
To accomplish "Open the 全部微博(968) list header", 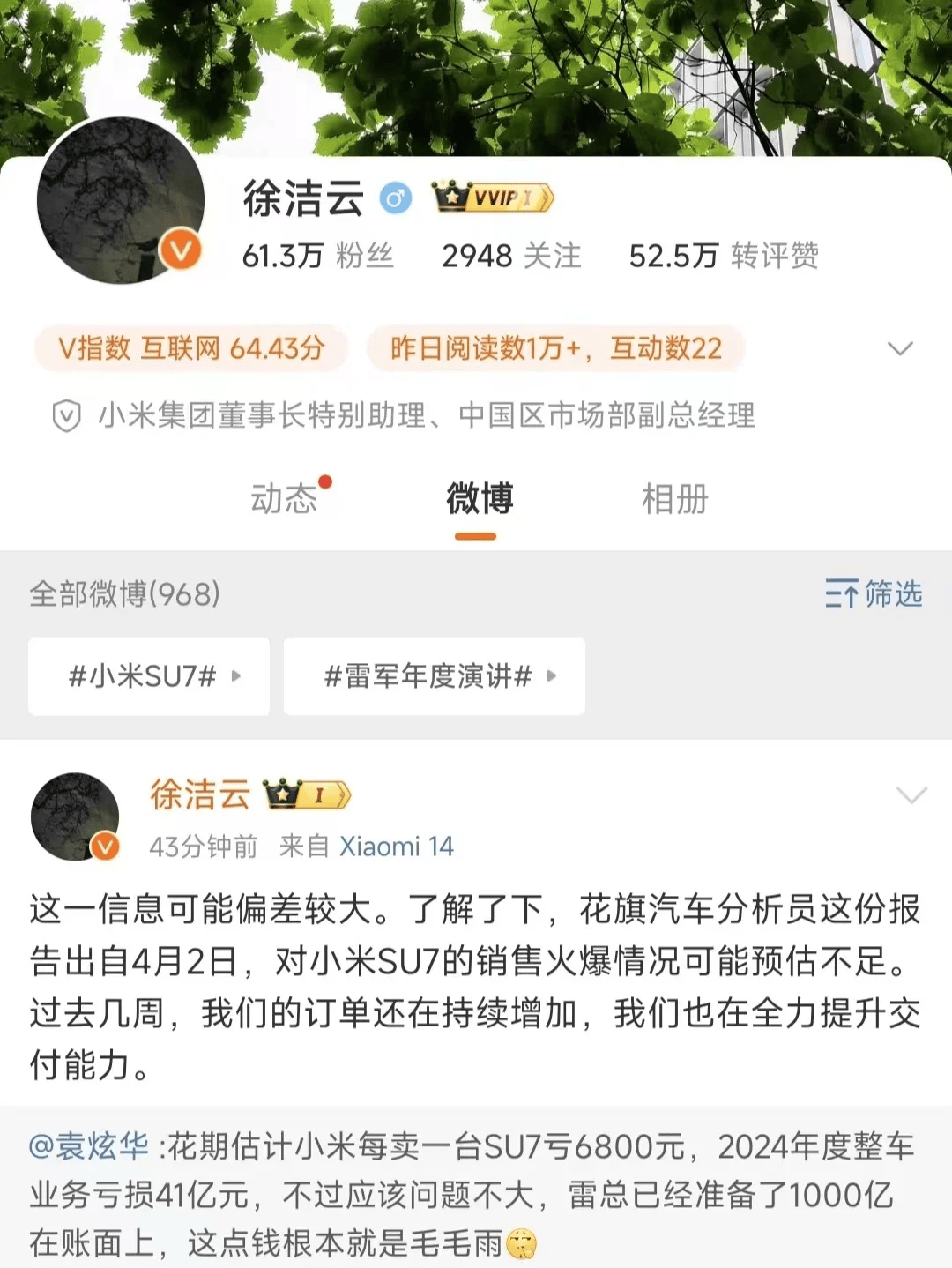I will (x=122, y=596).
